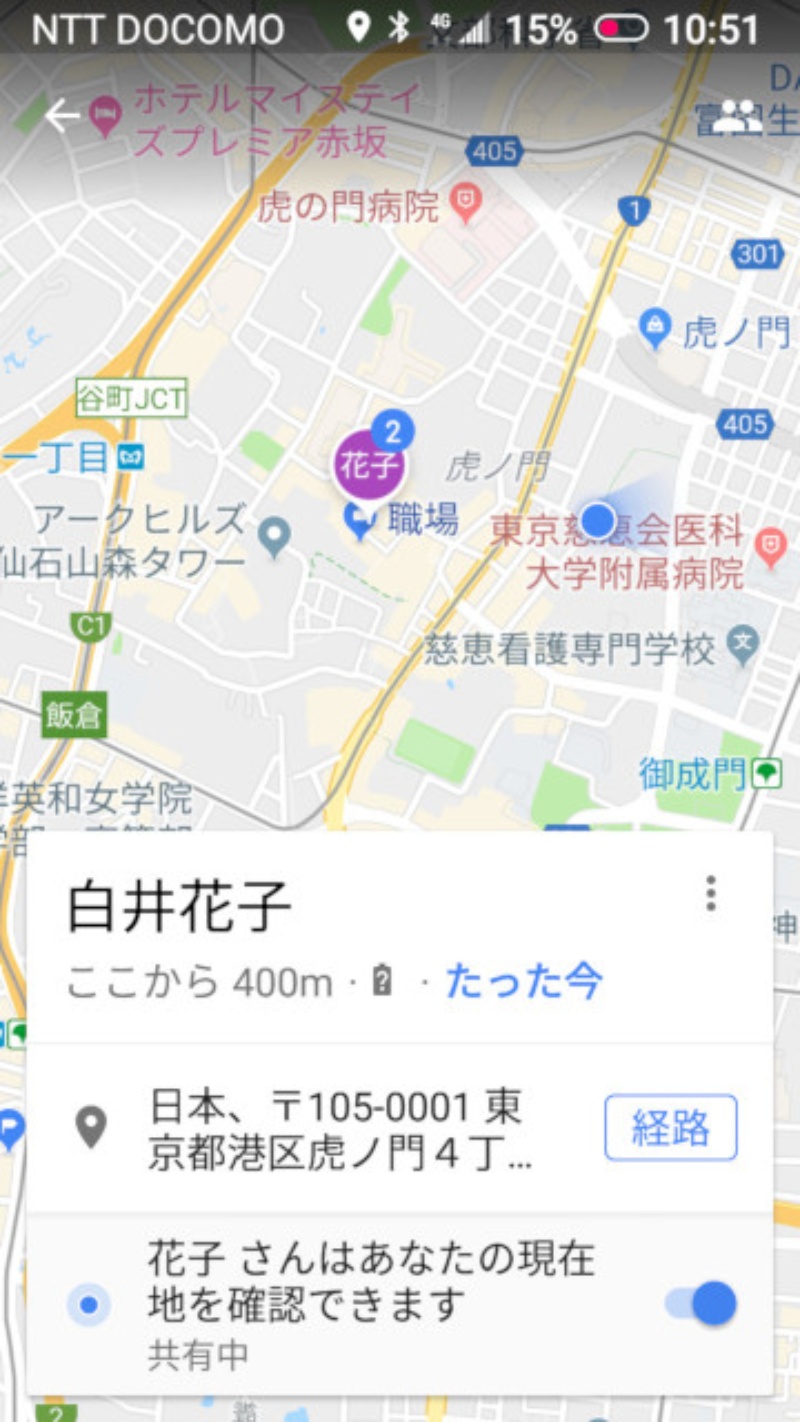Open the 虎の門病院 place pin
The image size is (800, 1422).
465,205
